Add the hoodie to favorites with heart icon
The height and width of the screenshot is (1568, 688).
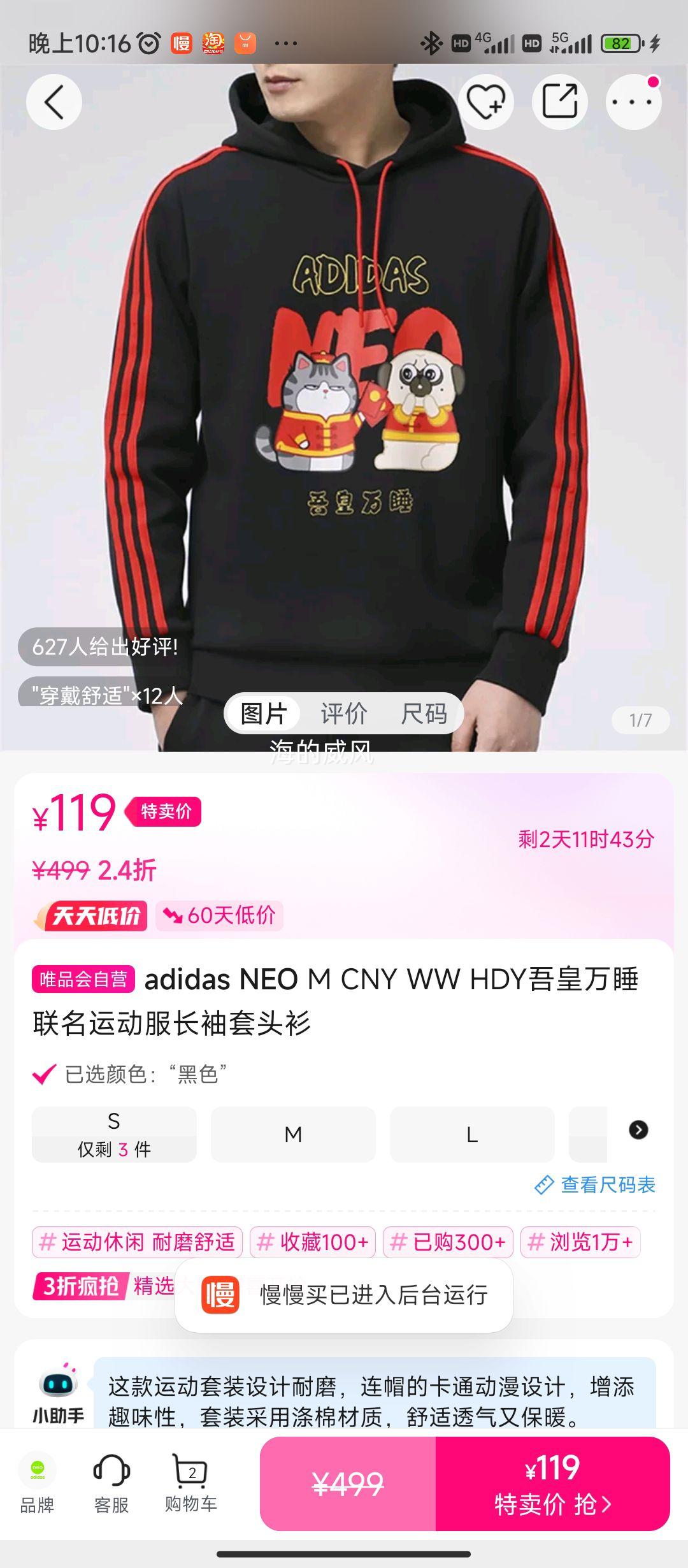486,102
